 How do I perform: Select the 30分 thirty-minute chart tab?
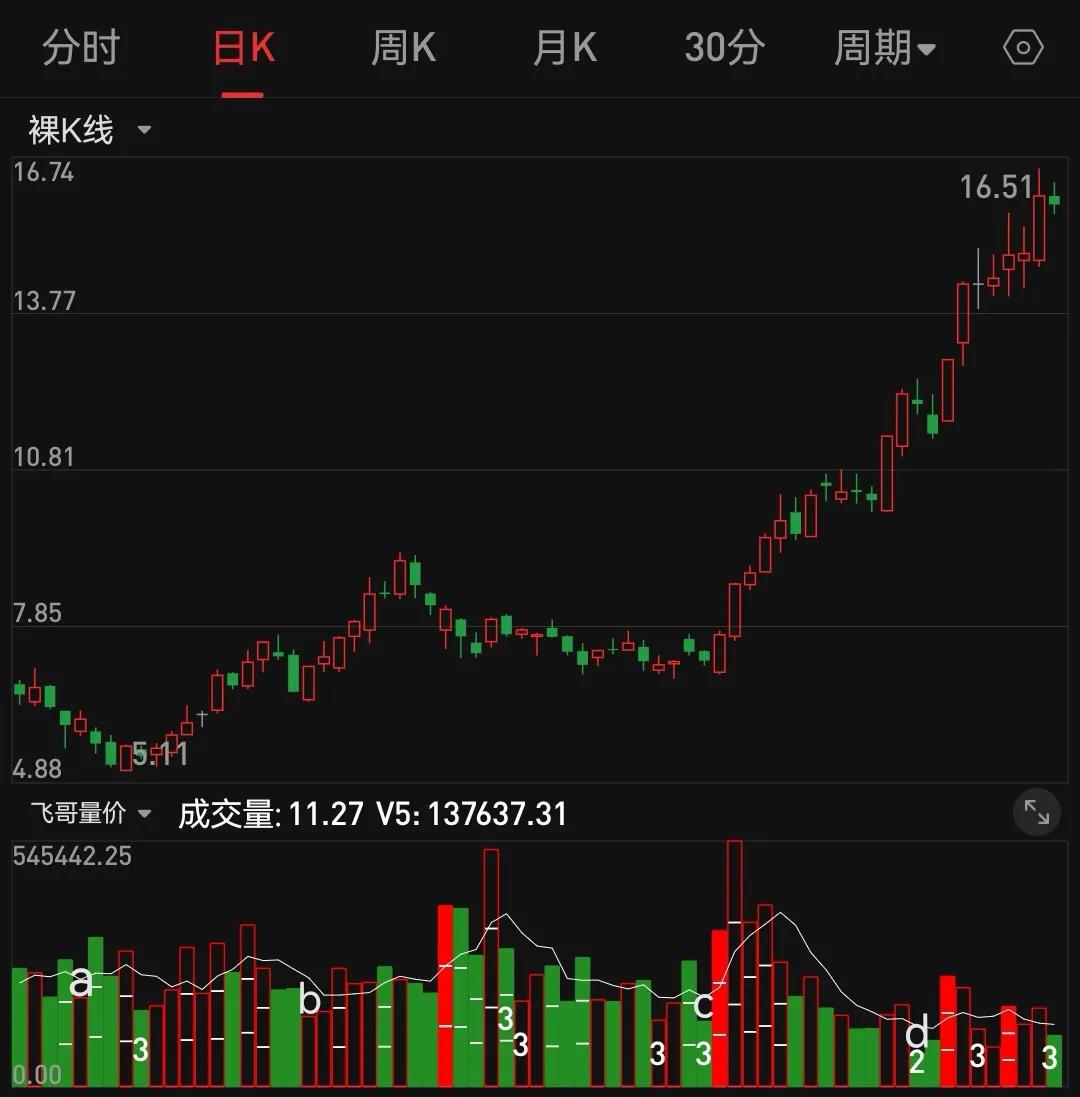[x=725, y=47]
